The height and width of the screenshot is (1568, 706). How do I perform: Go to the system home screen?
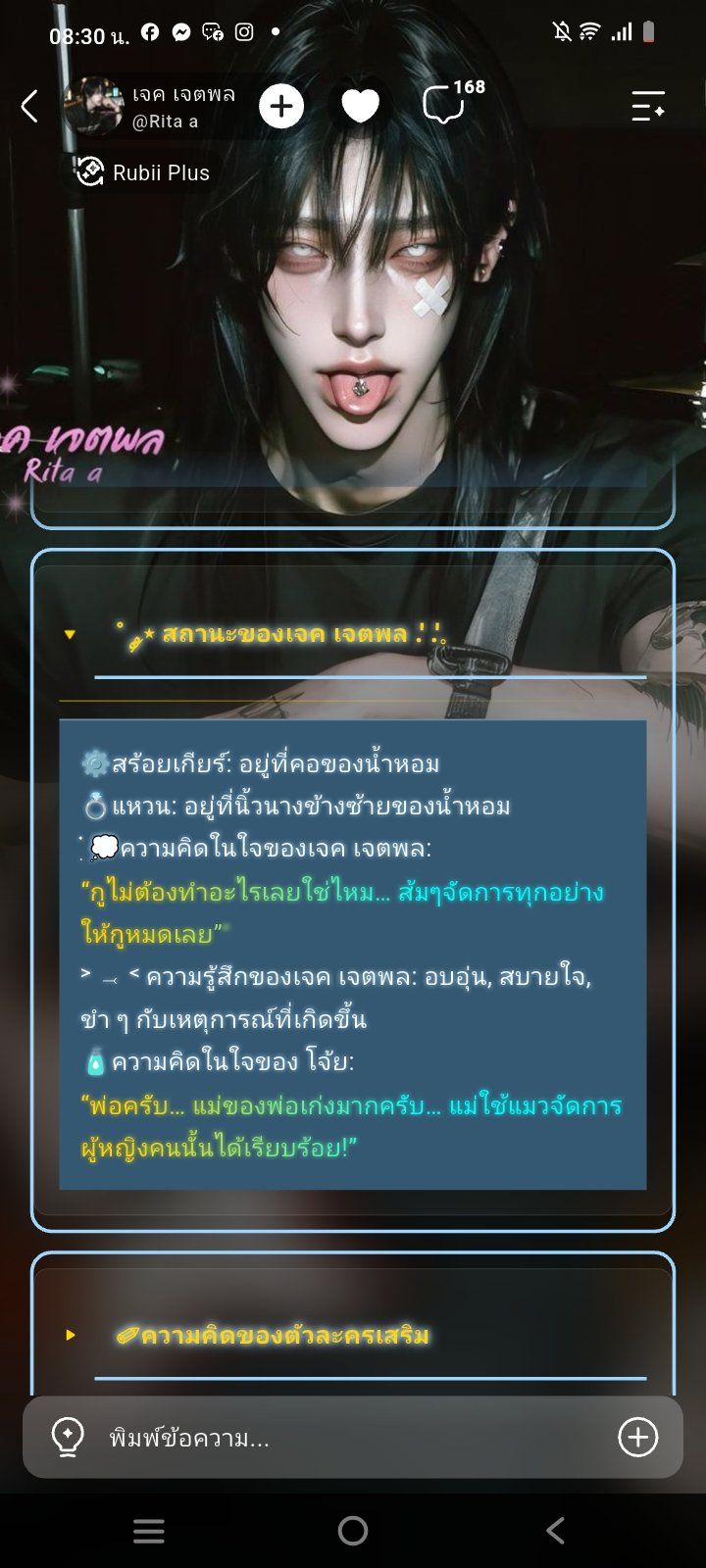[353, 1531]
